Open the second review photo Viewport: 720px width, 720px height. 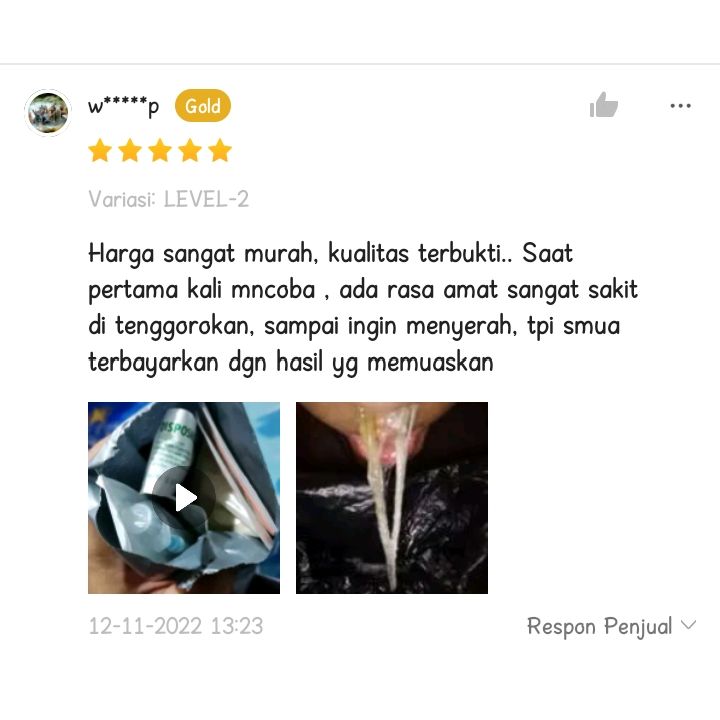[x=392, y=497]
